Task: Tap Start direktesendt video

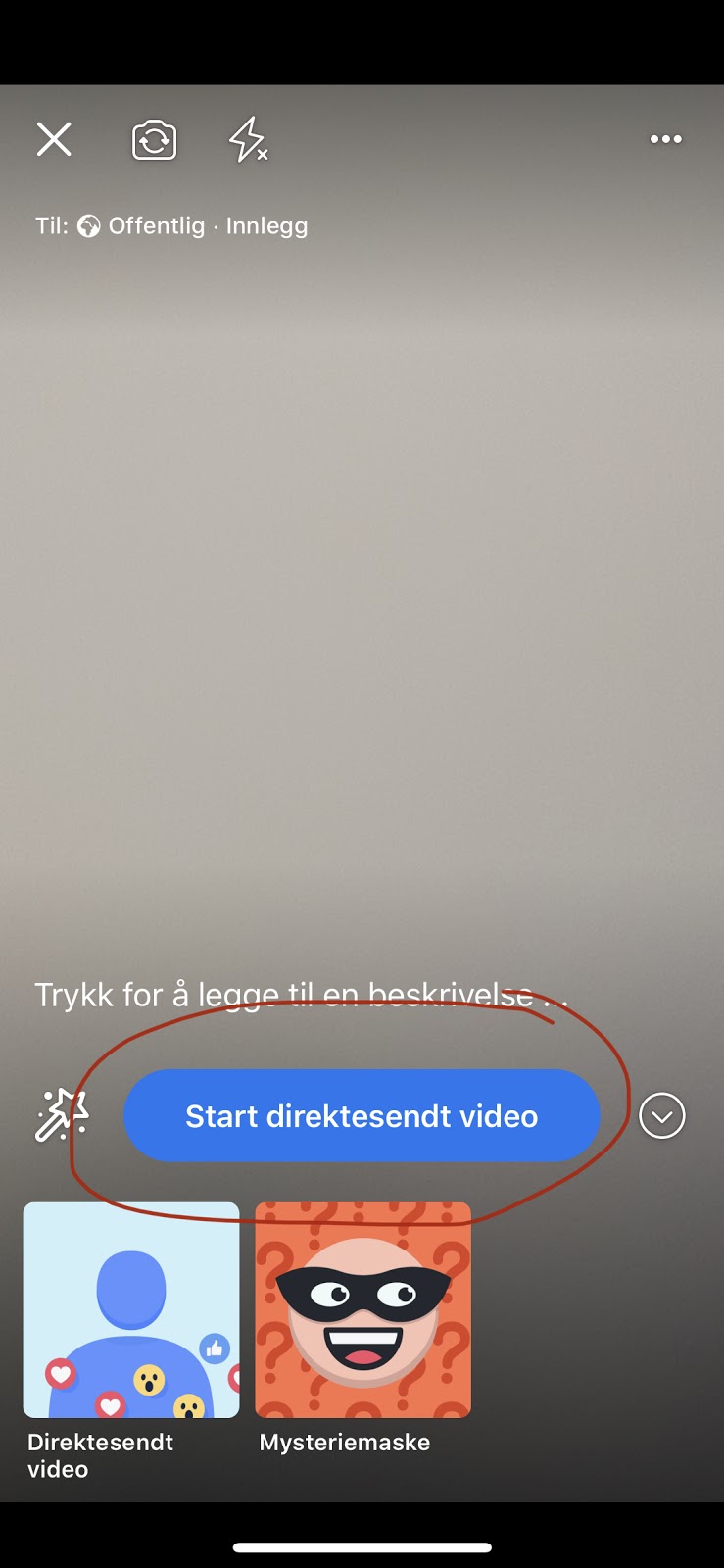Action: pos(362,1115)
